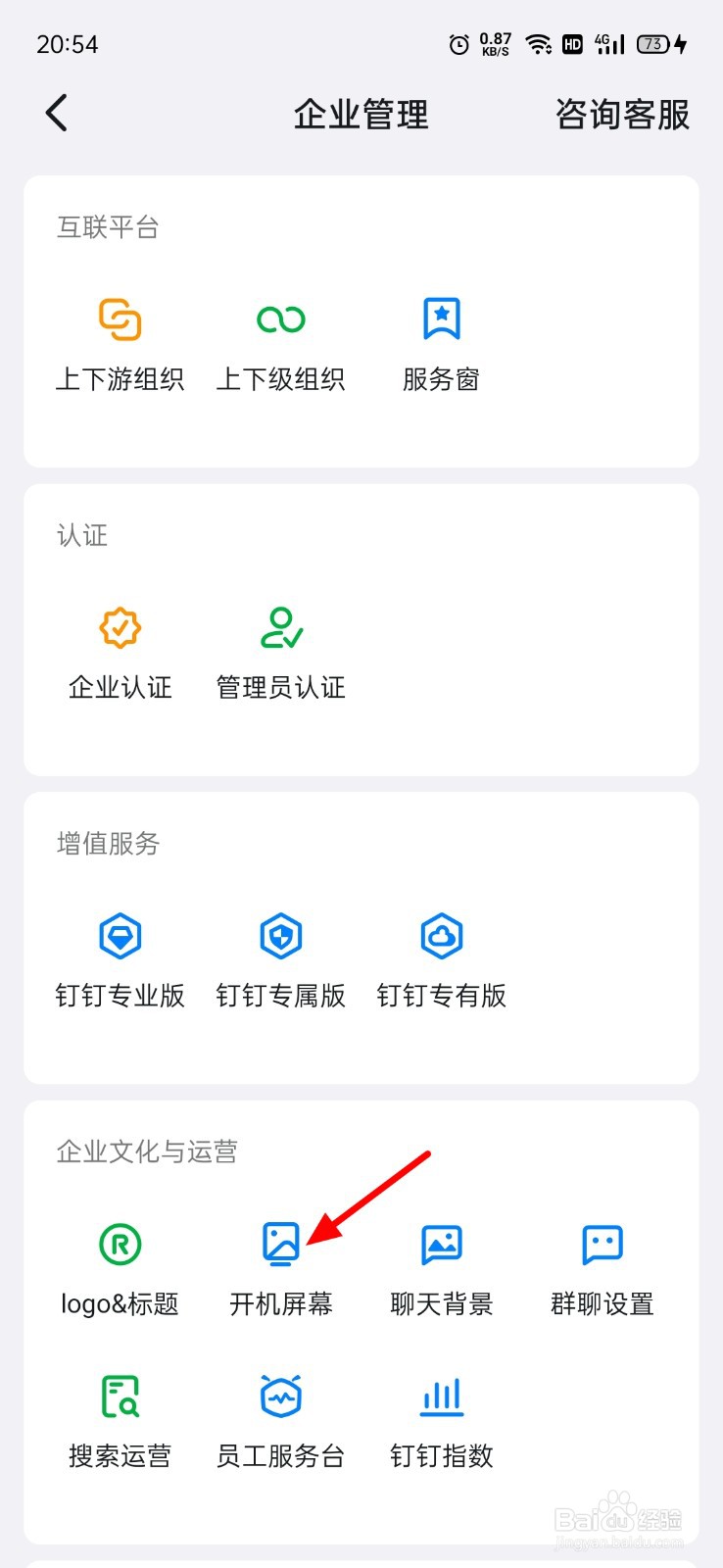Select 钉钉专业版
This screenshot has height=1568, width=723.
[120, 961]
